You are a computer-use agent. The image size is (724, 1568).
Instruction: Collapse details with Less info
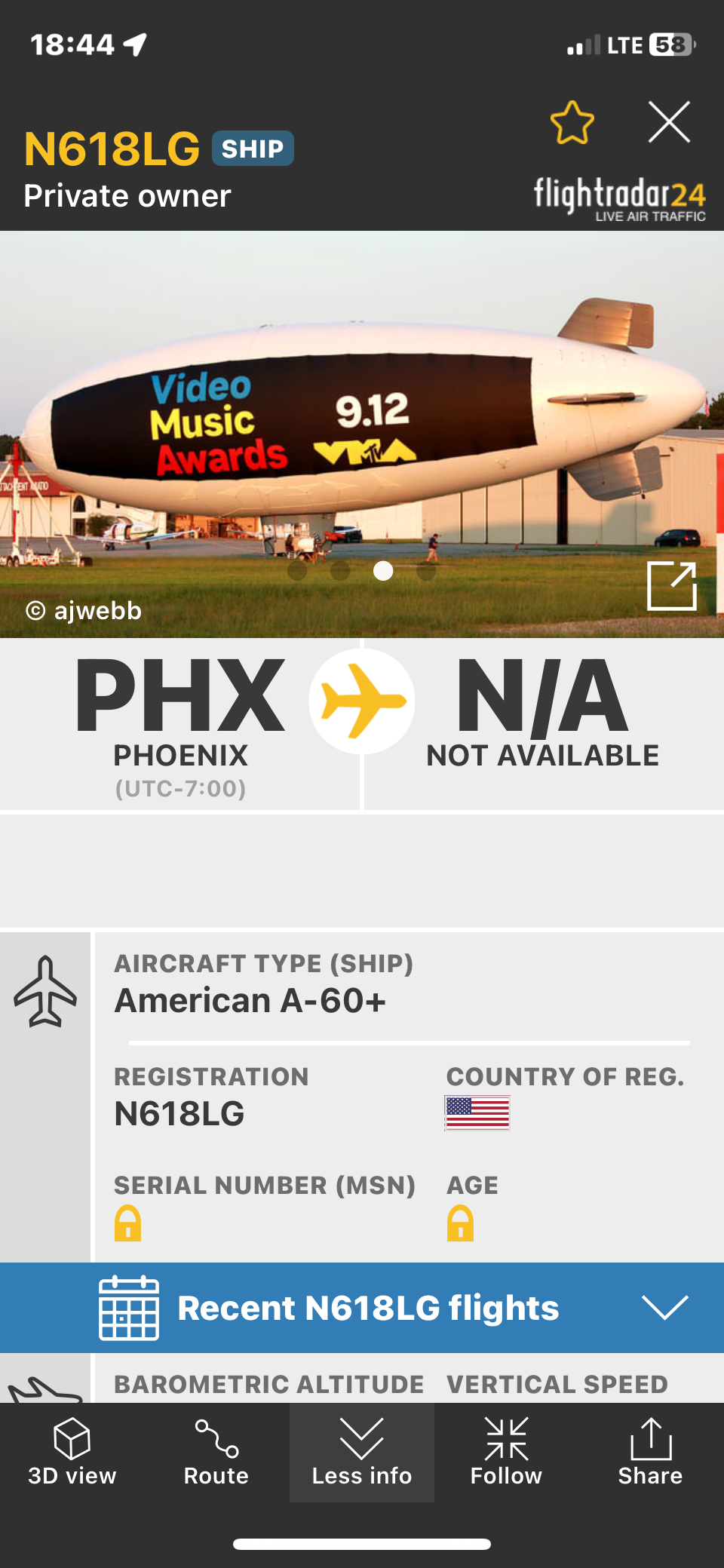(x=362, y=1452)
